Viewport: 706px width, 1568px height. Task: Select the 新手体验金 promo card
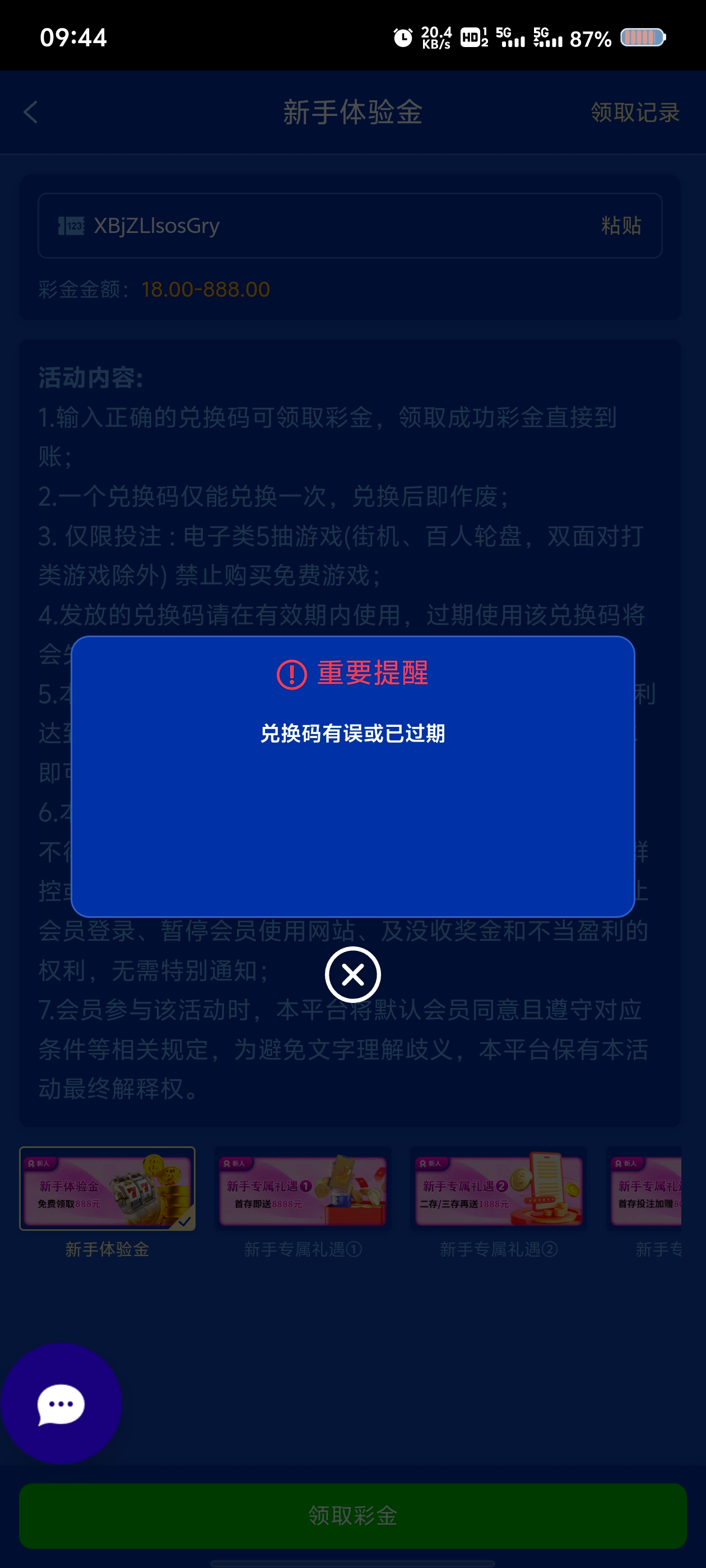pyautogui.click(x=107, y=1188)
